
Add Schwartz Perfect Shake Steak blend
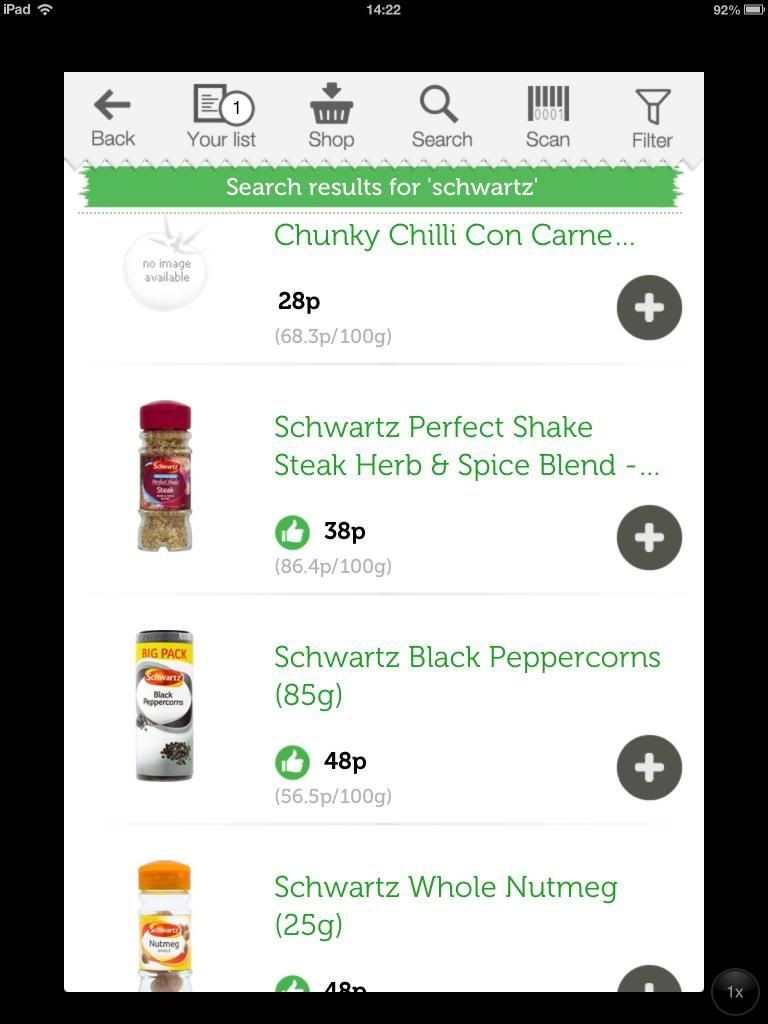[x=649, y=537]
